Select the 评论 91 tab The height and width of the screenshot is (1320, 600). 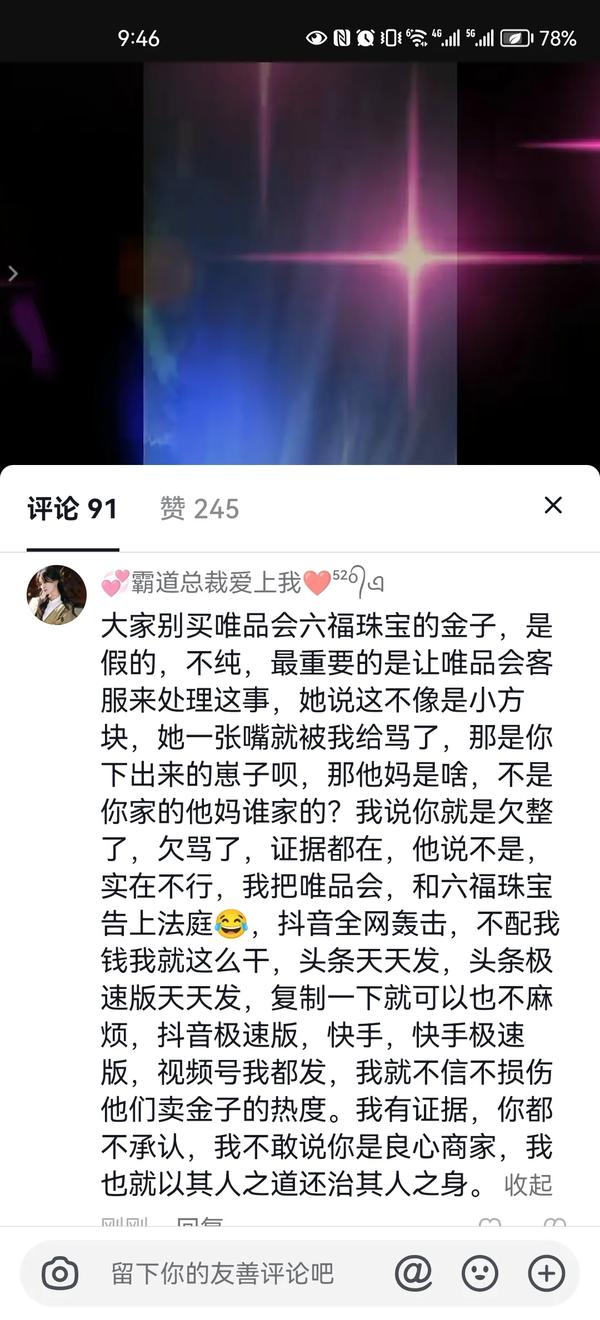click(72, 509)
